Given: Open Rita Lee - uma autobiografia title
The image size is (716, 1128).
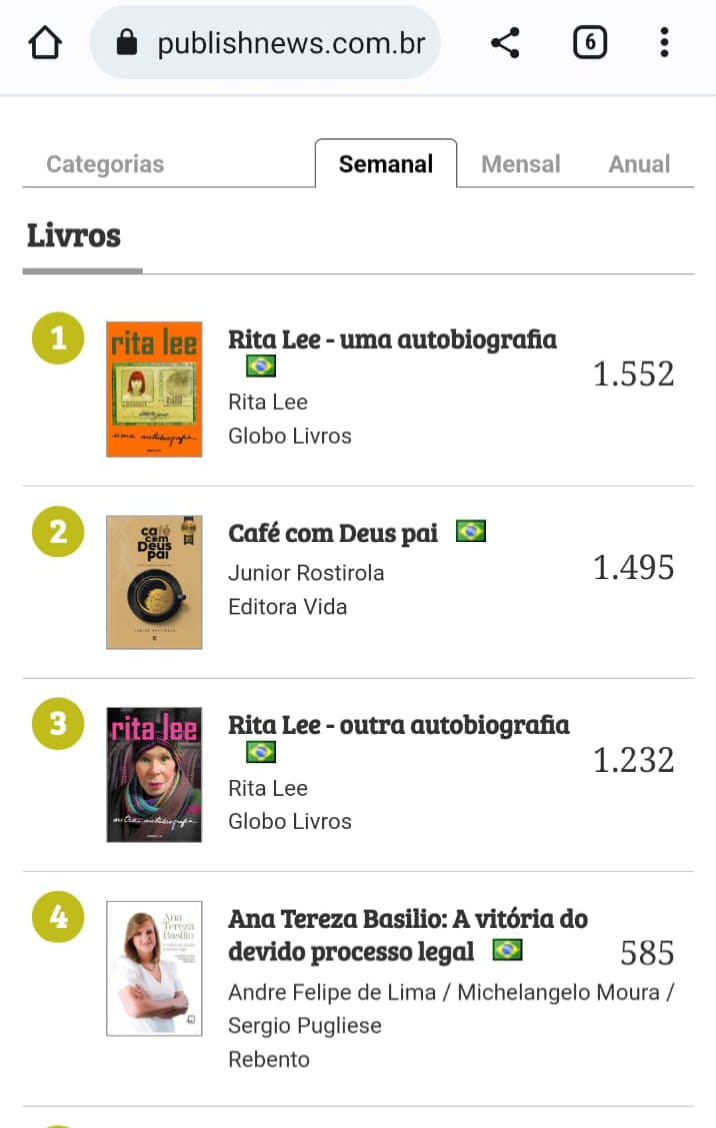Looking at the screenshot, I should [392, 340].
